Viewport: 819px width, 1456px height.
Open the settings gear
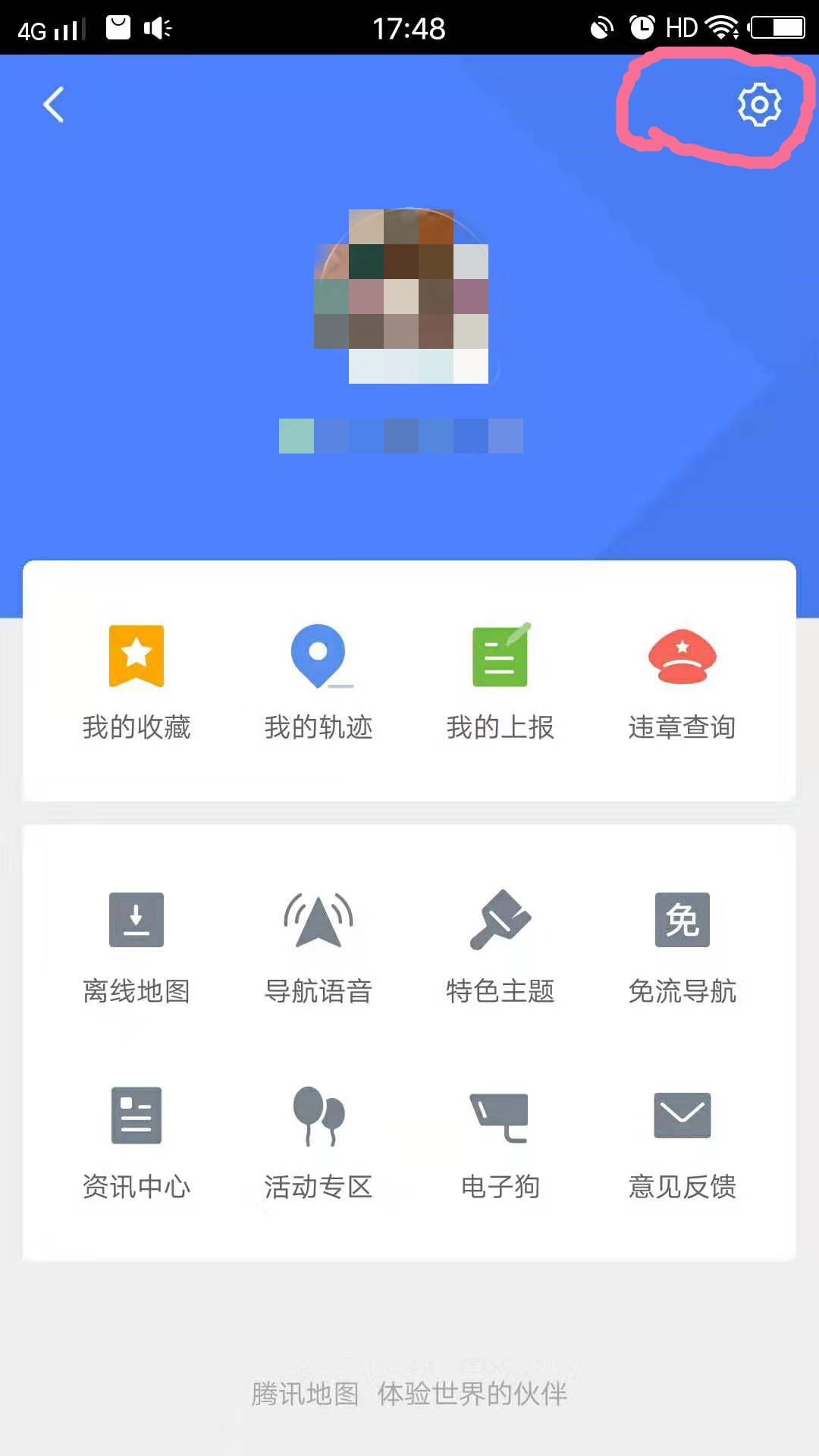(x=759, y=105)
